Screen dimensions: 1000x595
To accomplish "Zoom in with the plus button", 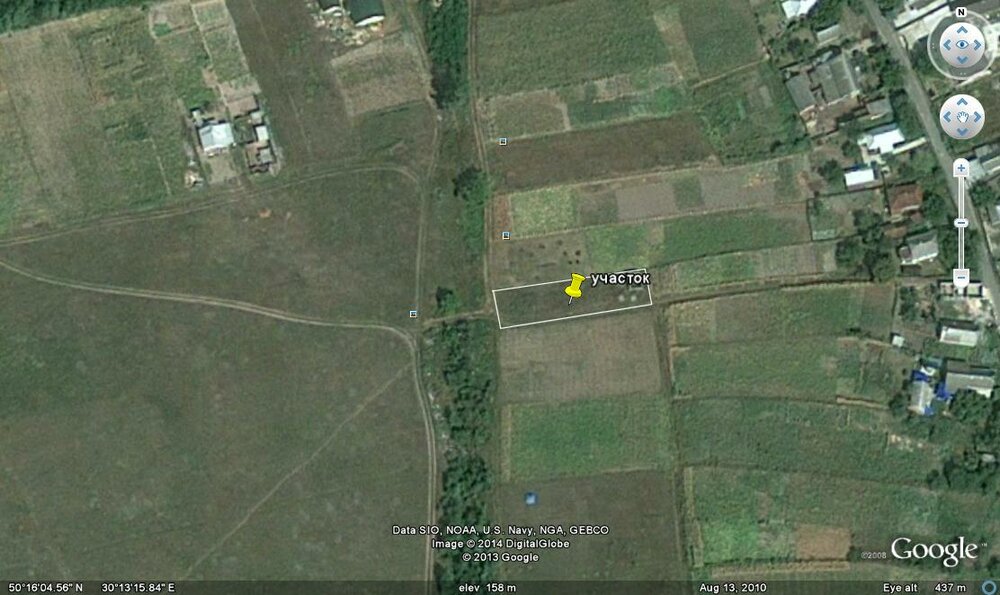I will [x=961, y=168].
